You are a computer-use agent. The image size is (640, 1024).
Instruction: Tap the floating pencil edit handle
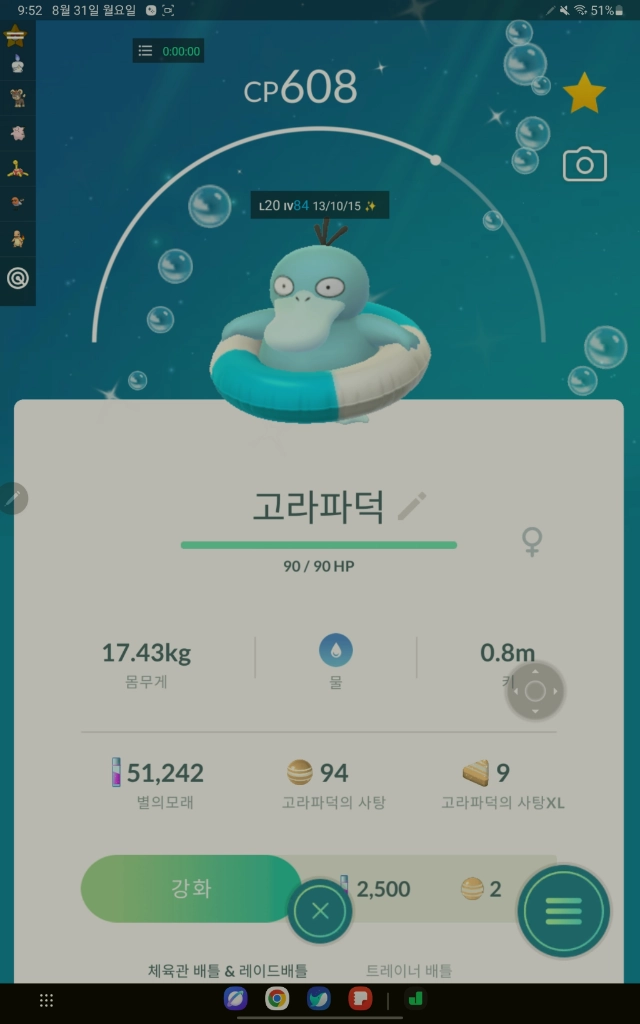[12, 498]
